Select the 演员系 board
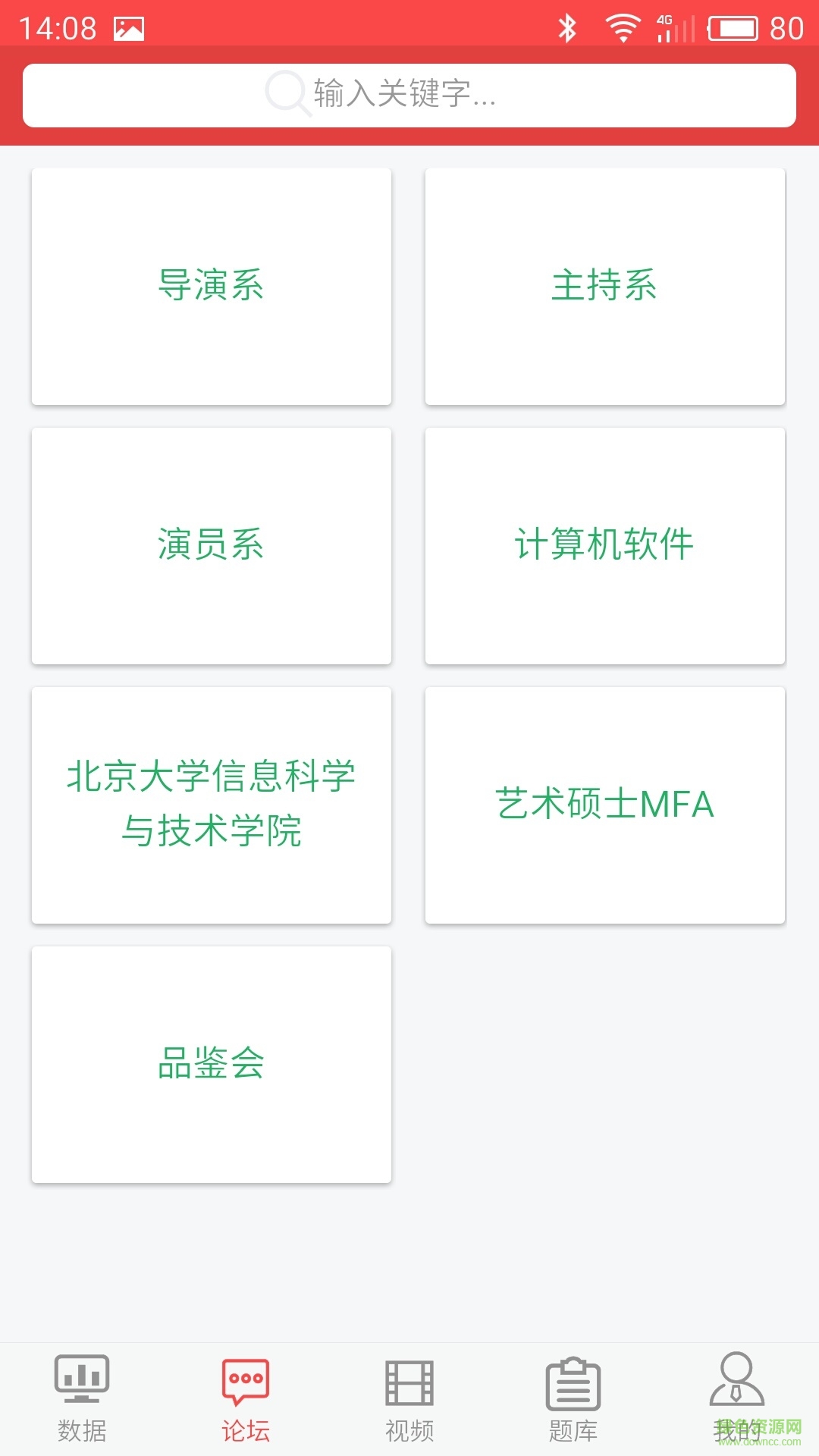 [211, 545]
